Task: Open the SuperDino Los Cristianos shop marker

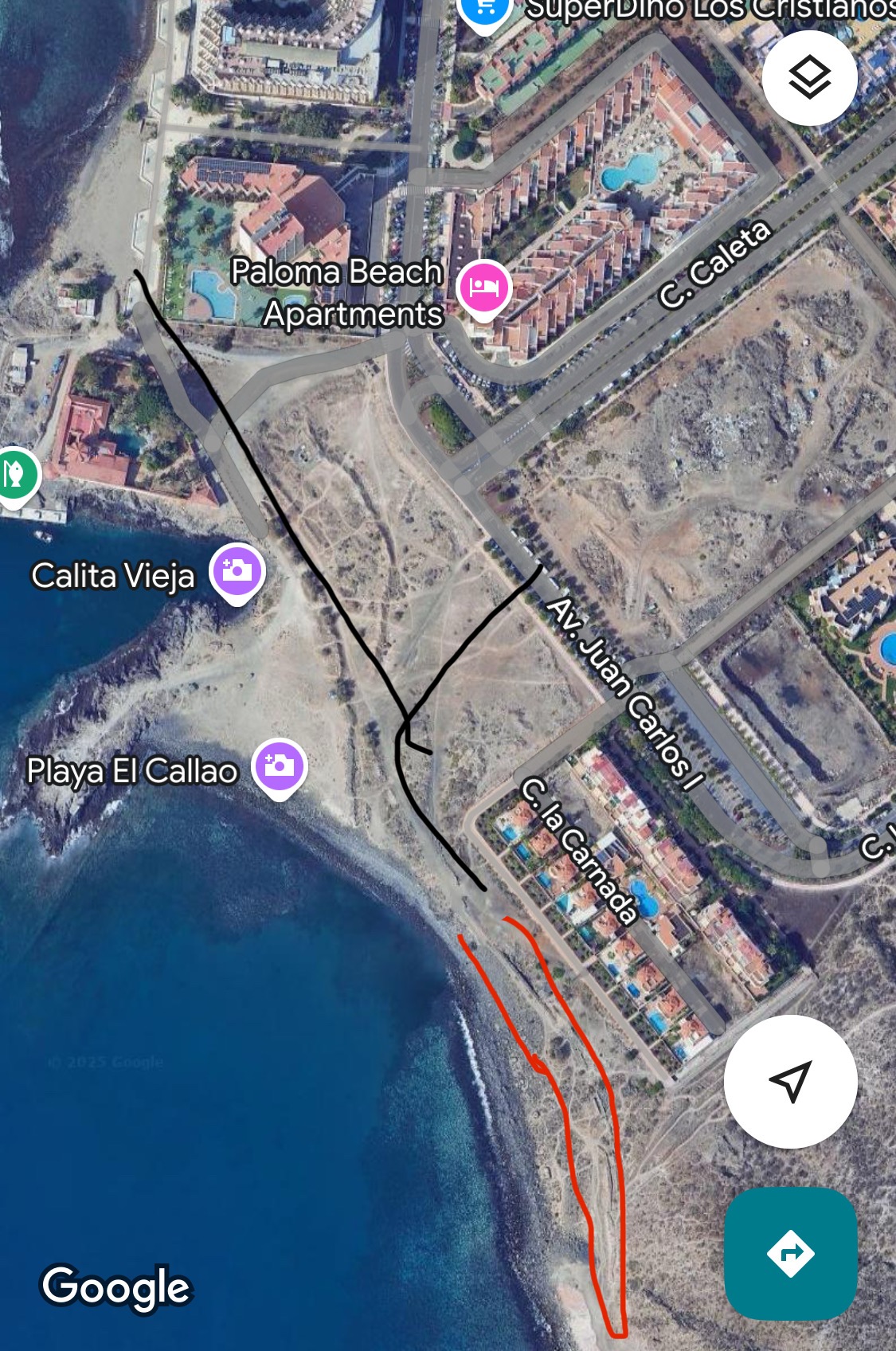Action: [x=483, y=11]
